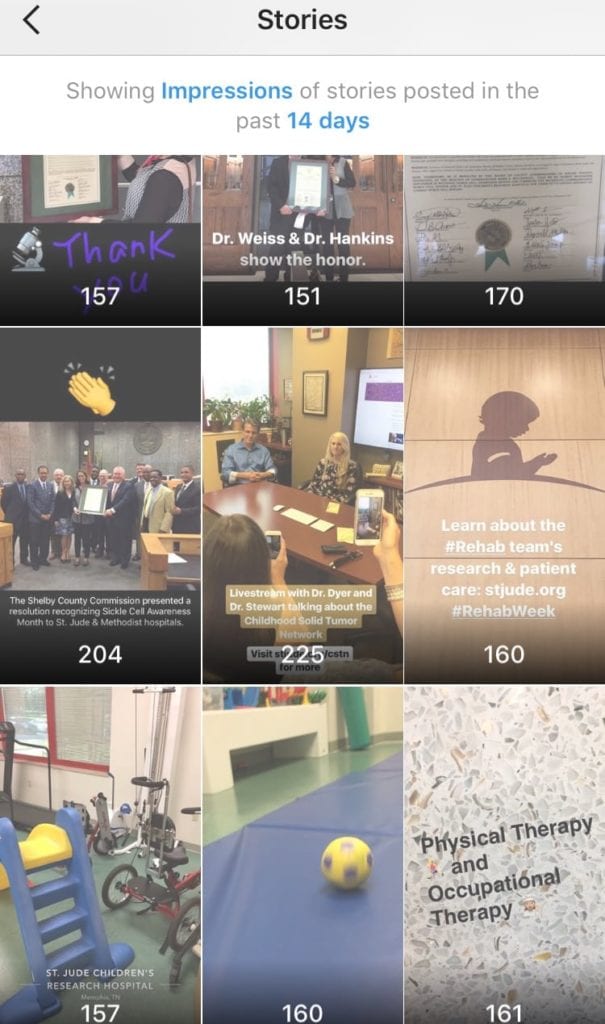This screenshot has height=1024, width=605.
Task: Go back from the Stories screen
Action: [31, 20]
